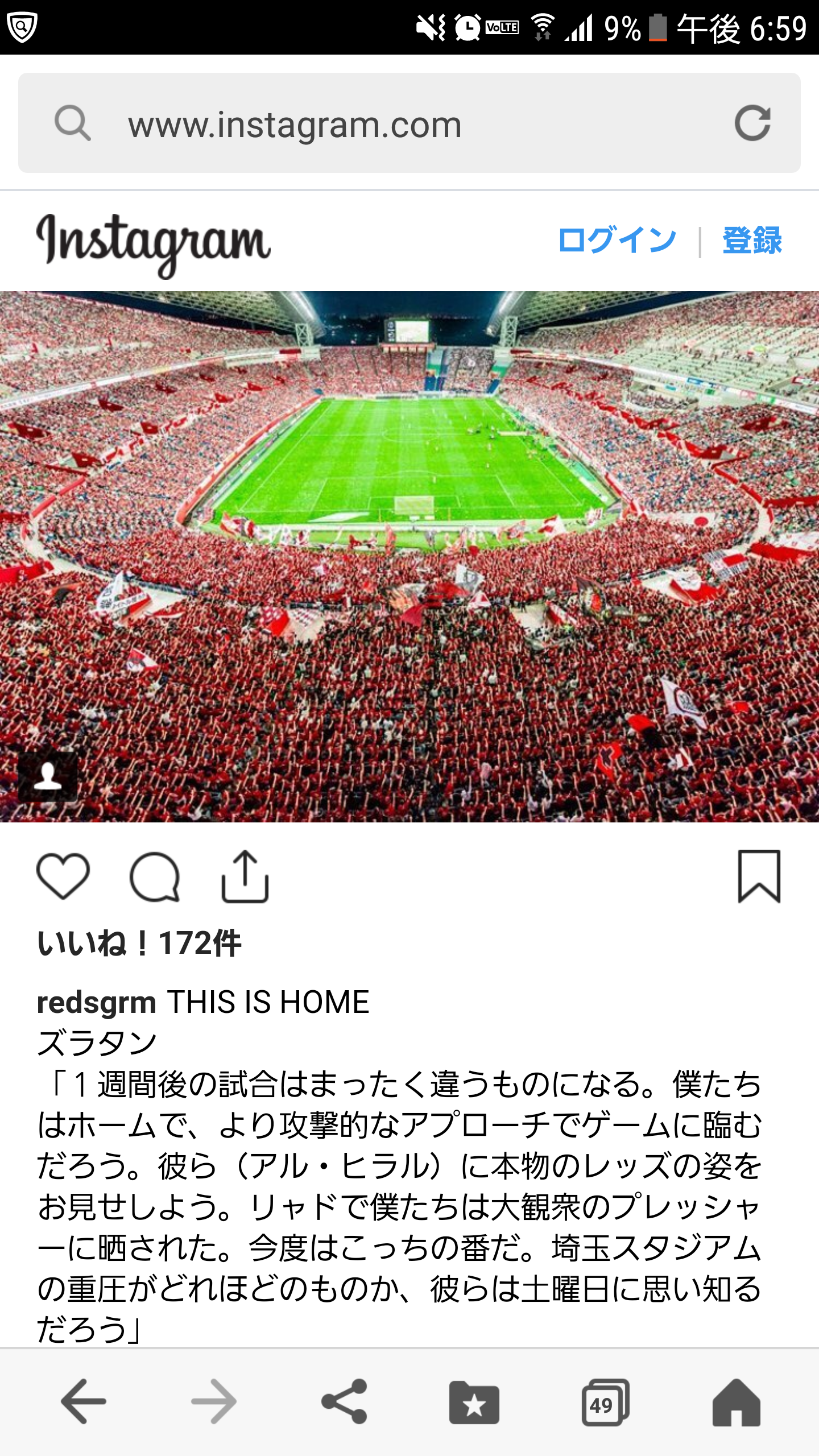Like the redsgrm stadium post
The height and width of the screenshot is (1456, 819).
click(x=63, y=876)
